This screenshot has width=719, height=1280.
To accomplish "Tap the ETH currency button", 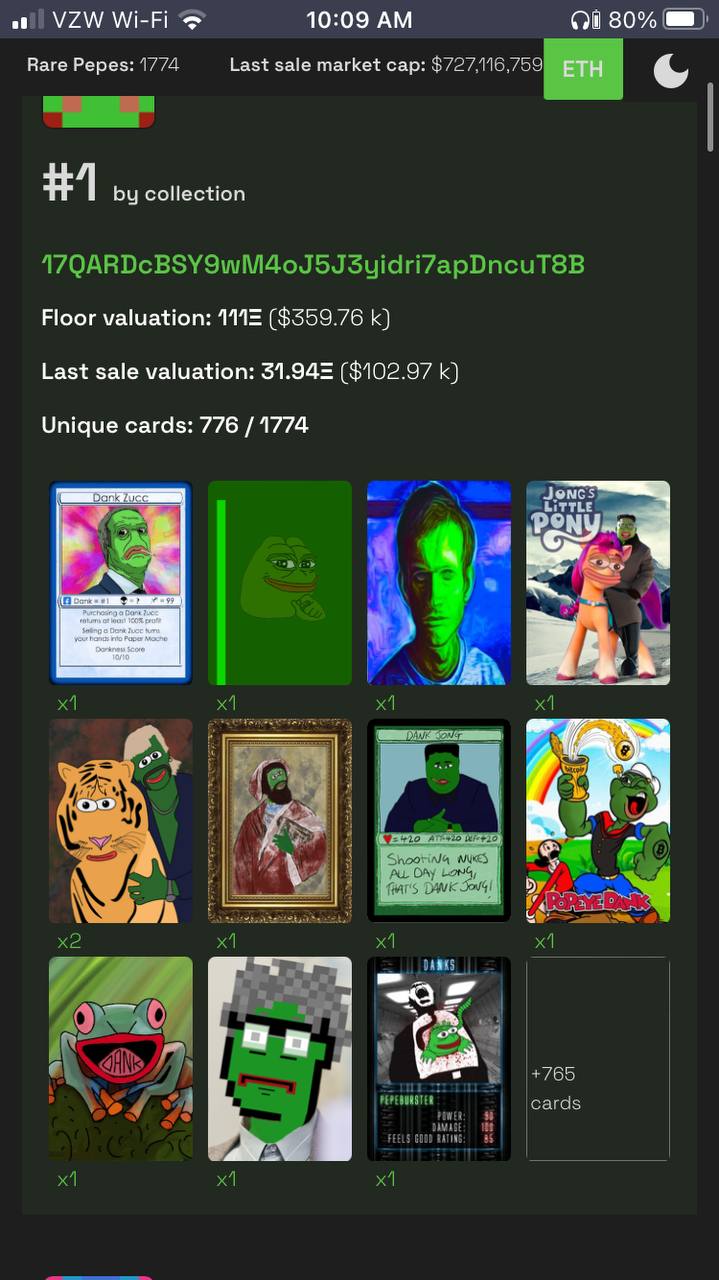I will point(583,69).
